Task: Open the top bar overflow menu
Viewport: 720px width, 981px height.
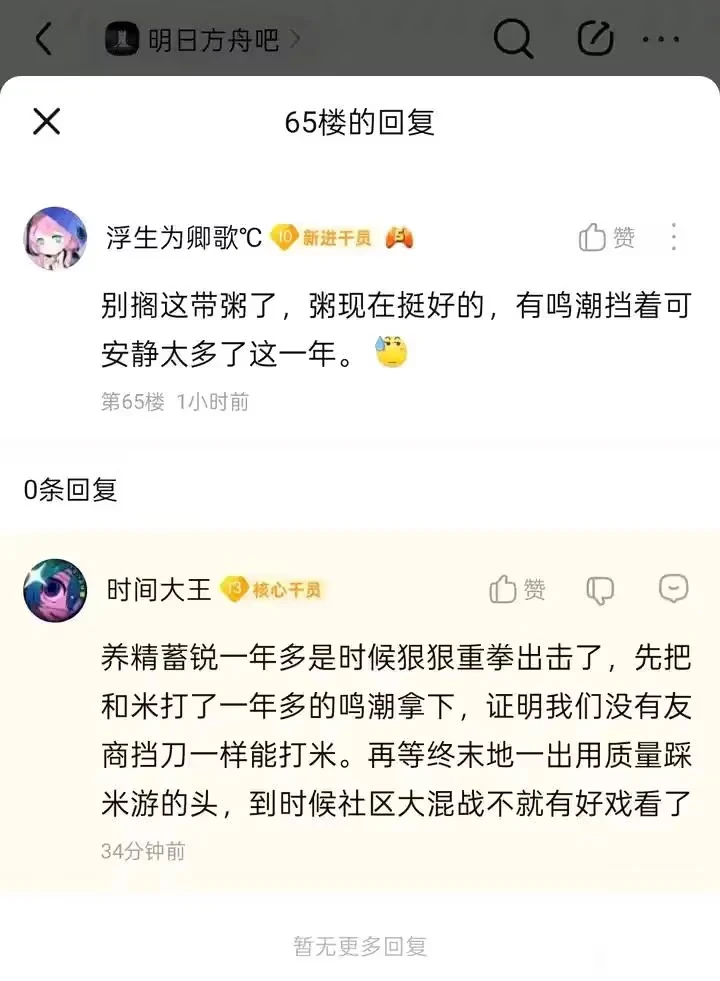Action: point(661,39)
